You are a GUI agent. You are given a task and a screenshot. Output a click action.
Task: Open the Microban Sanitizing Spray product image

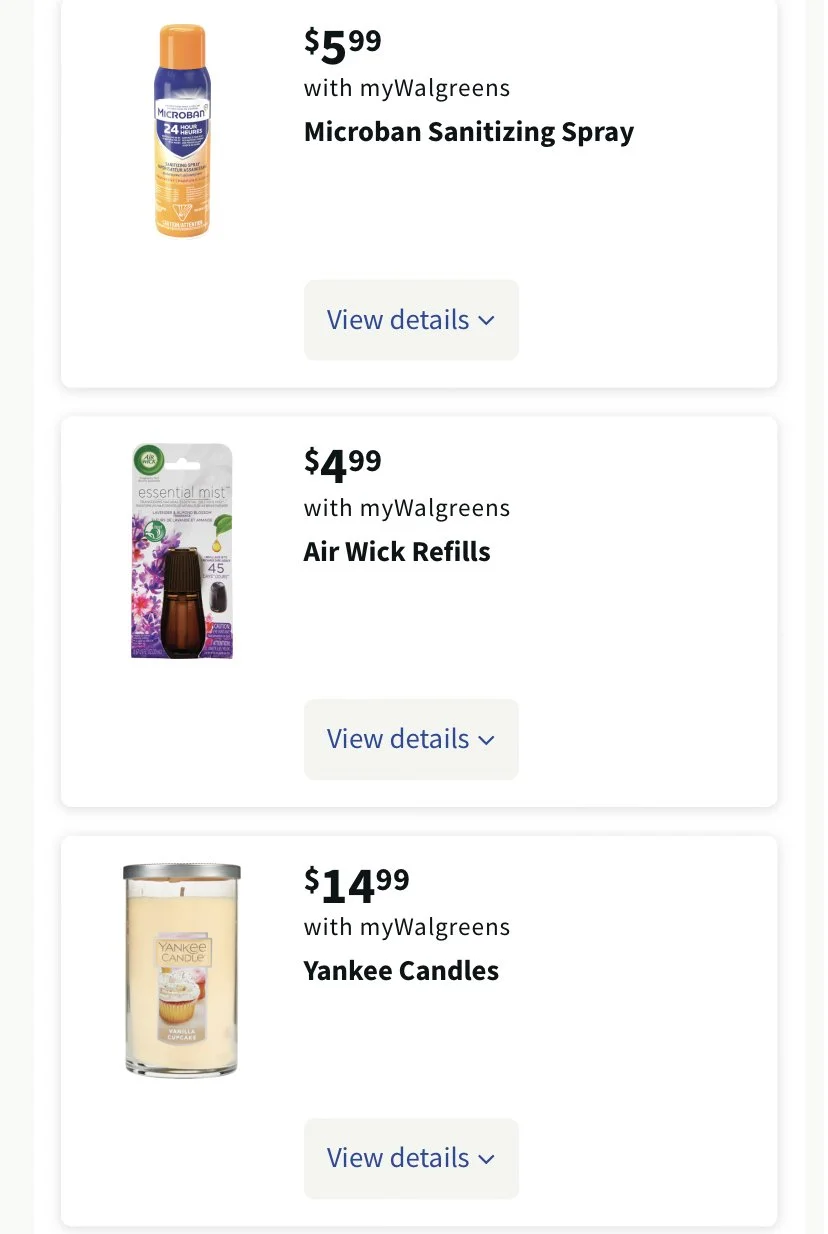click(182, 131)
